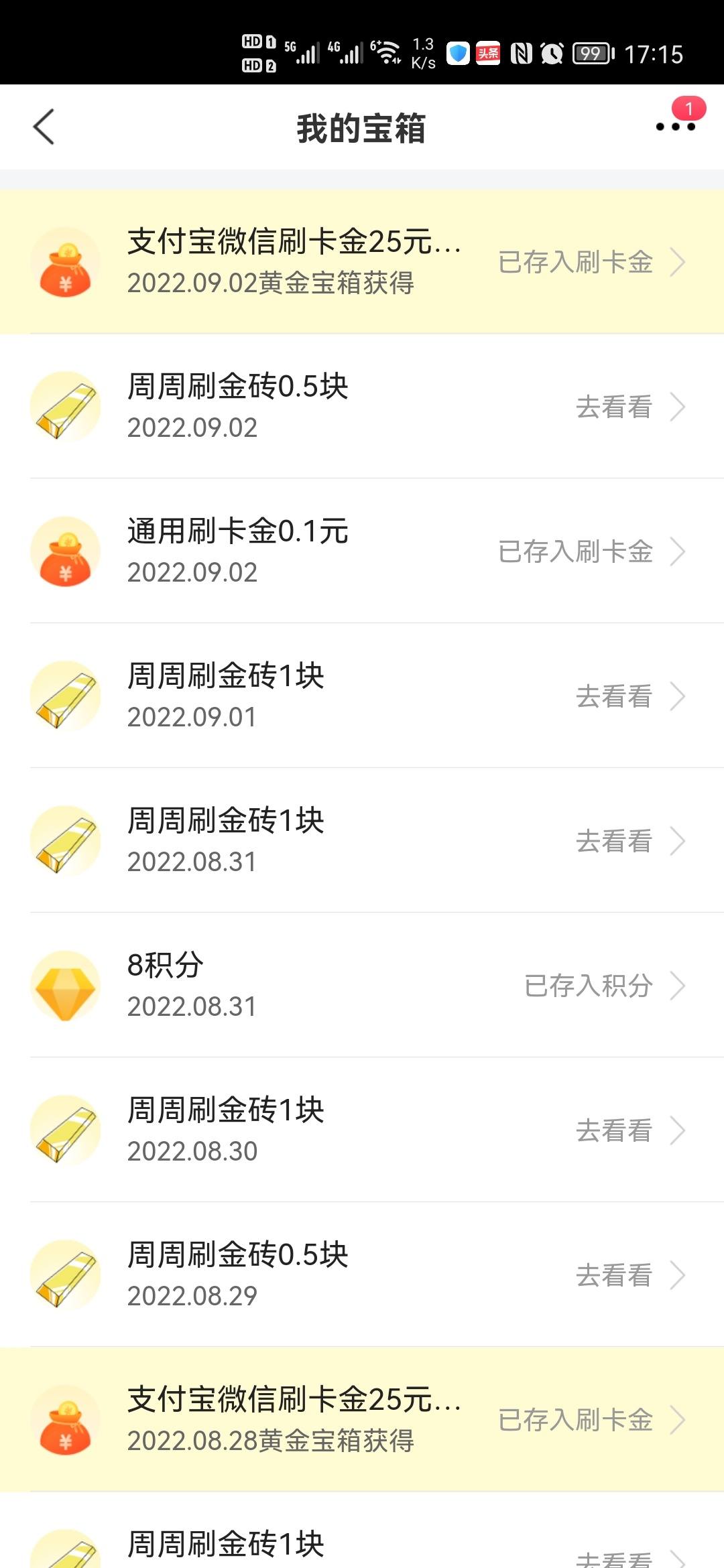Open the three-dot more menu
724x1568 pixels.
(676, 126)
